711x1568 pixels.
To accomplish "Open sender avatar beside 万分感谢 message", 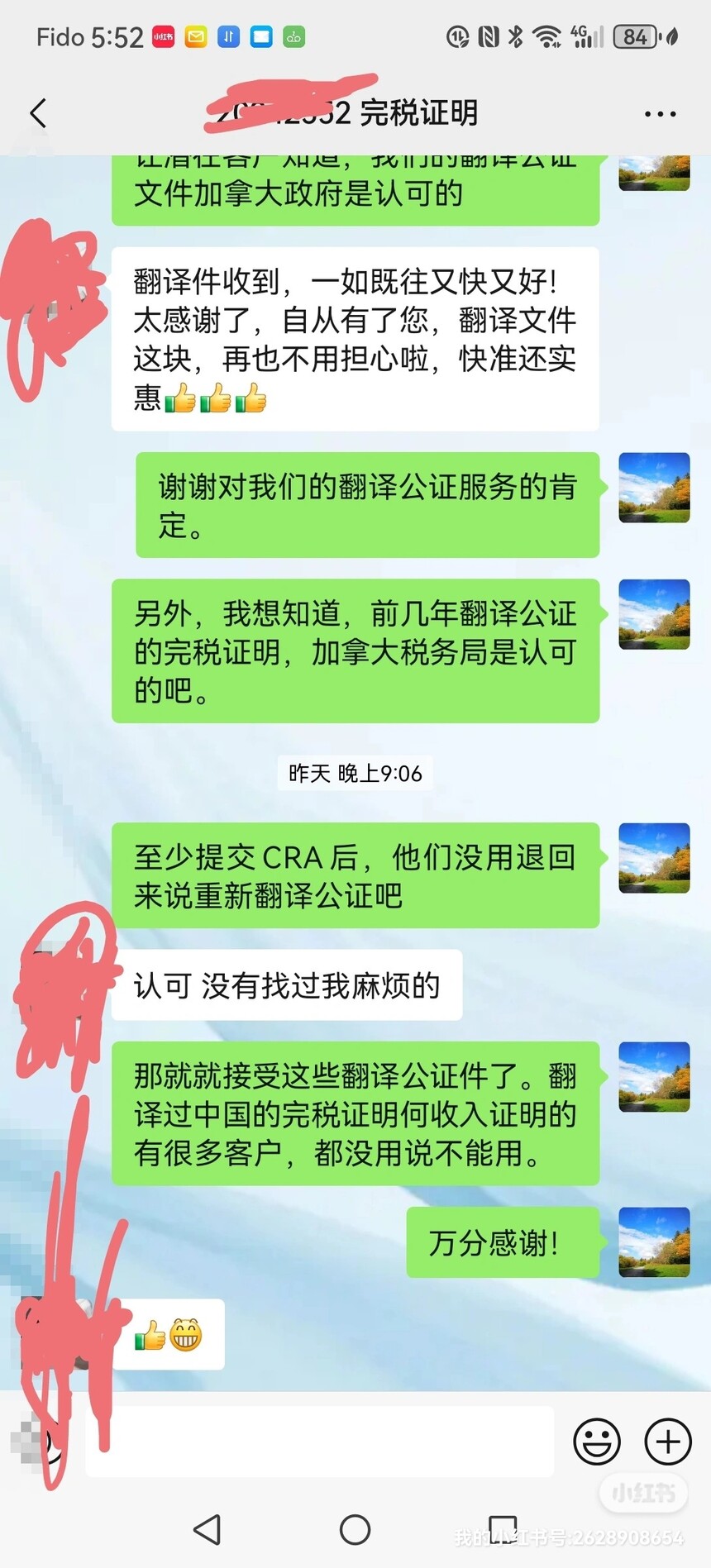I will 654,1242.
